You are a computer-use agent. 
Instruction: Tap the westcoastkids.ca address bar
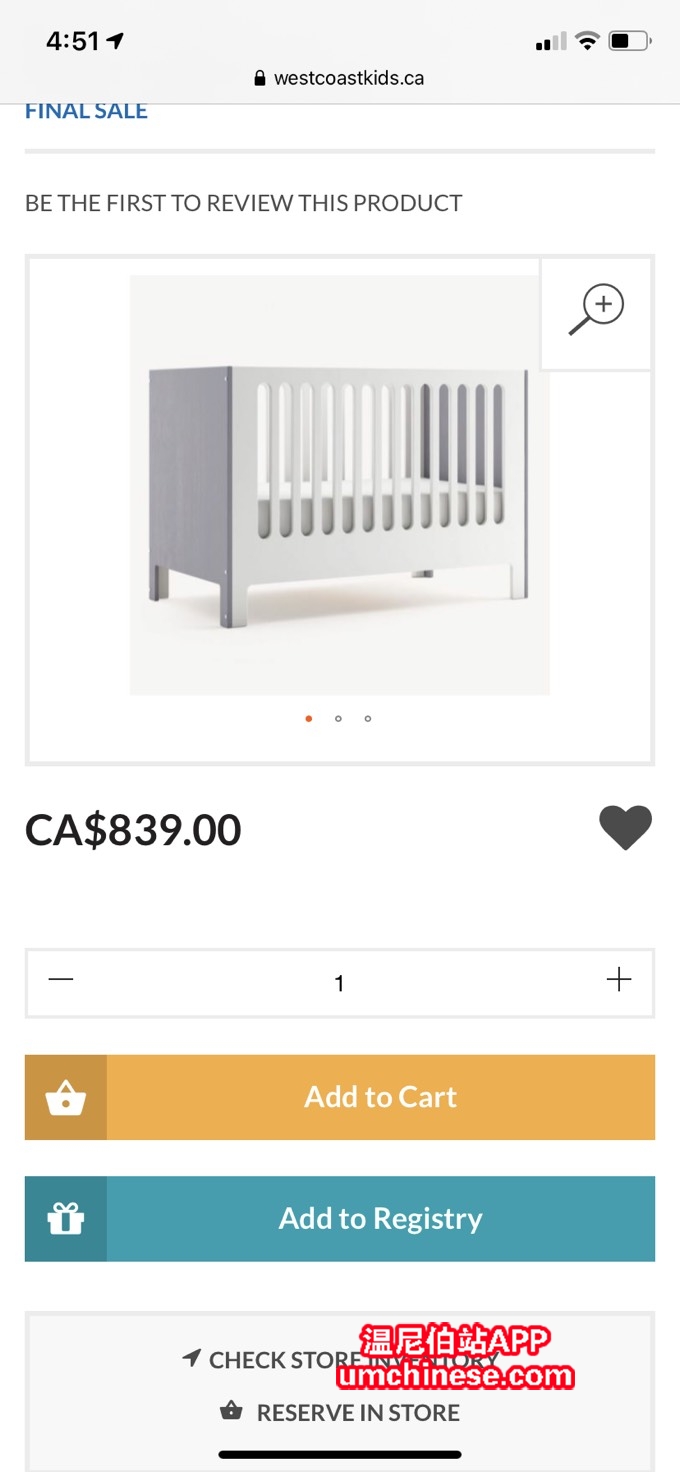340,78
